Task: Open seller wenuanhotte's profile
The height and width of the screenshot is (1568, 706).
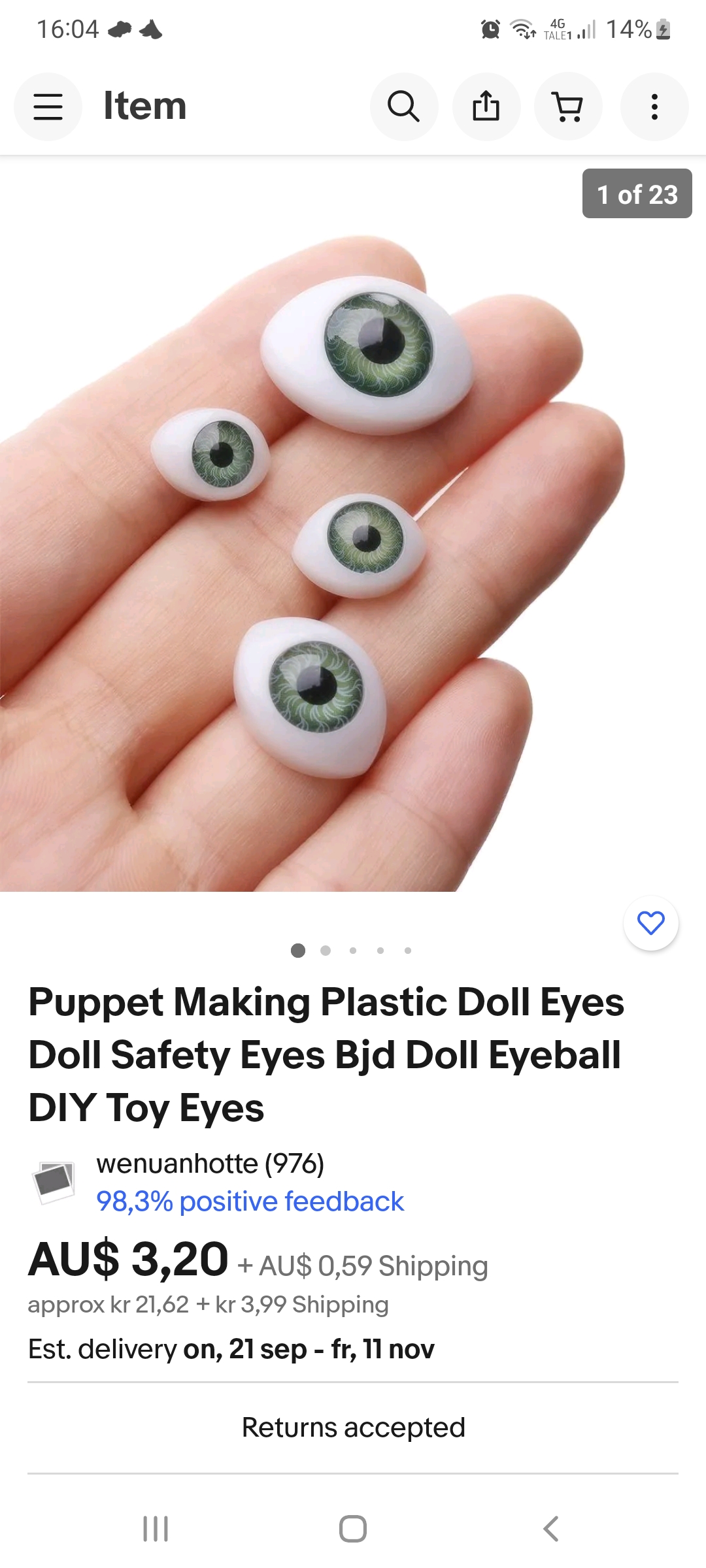Action: 210,1164
